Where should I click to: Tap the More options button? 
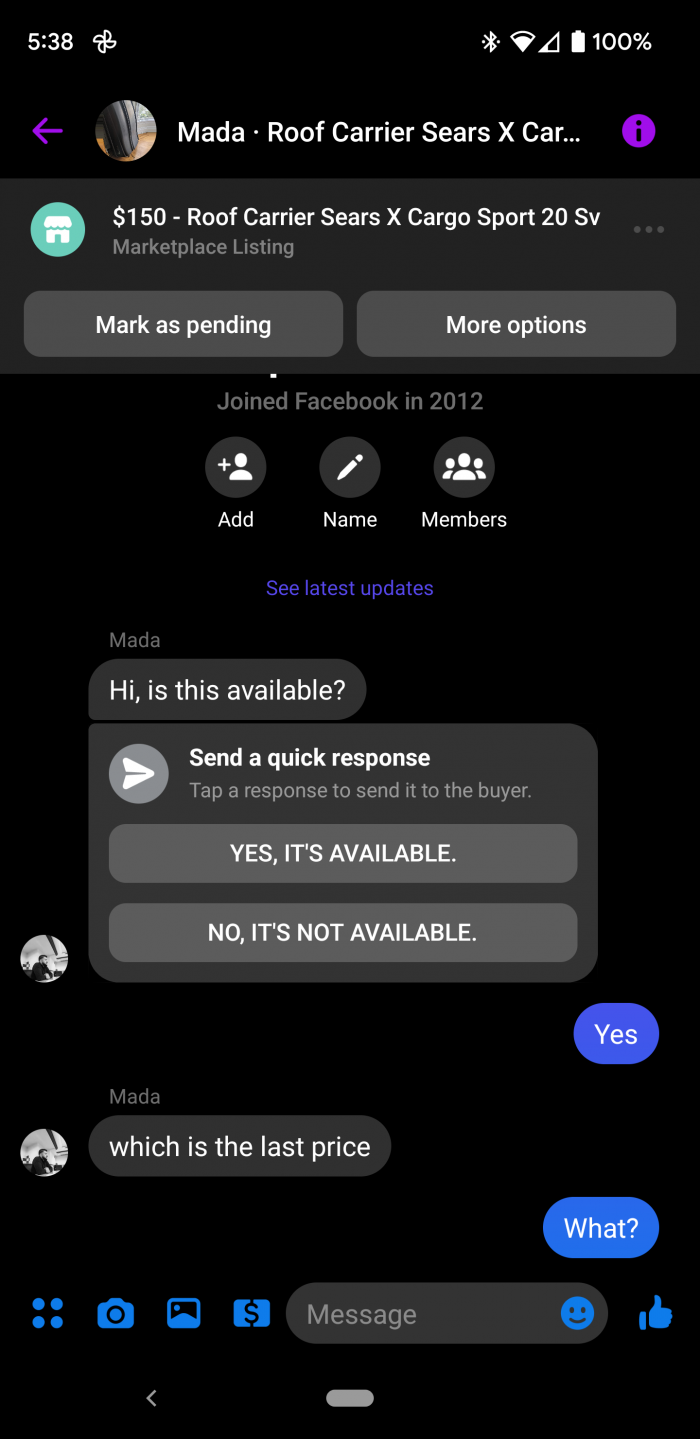click(516, 325)
